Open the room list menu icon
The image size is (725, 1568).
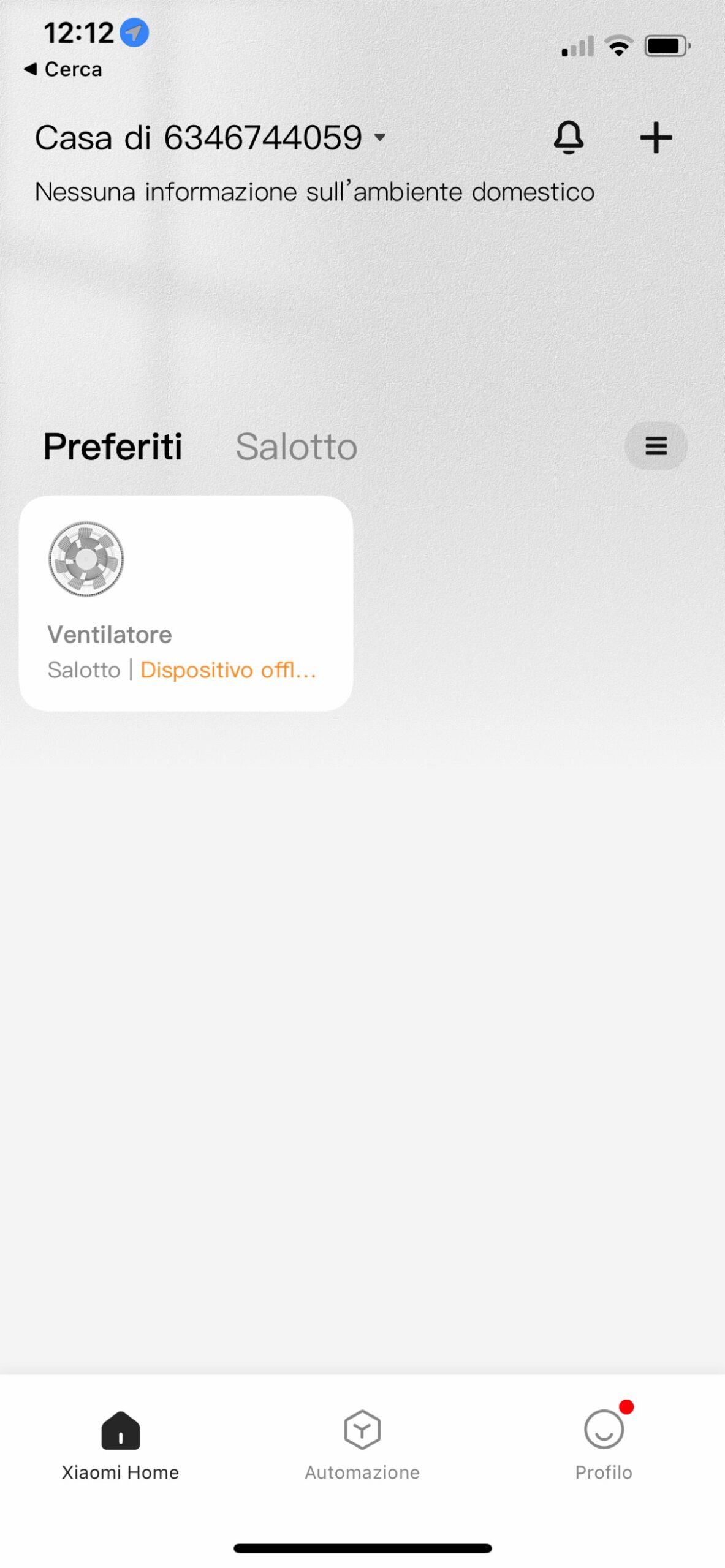pos(655,446)
